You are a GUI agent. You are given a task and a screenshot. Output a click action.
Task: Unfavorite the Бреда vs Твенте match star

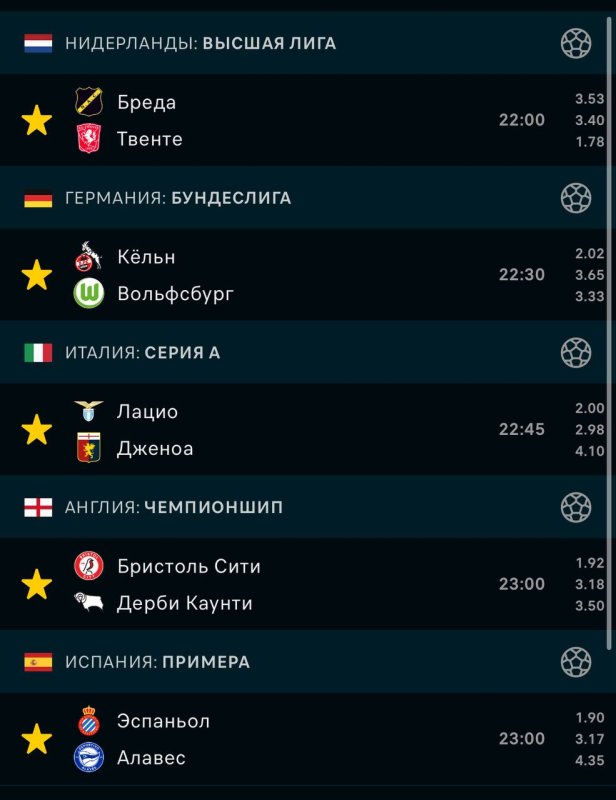coord(37,121)
